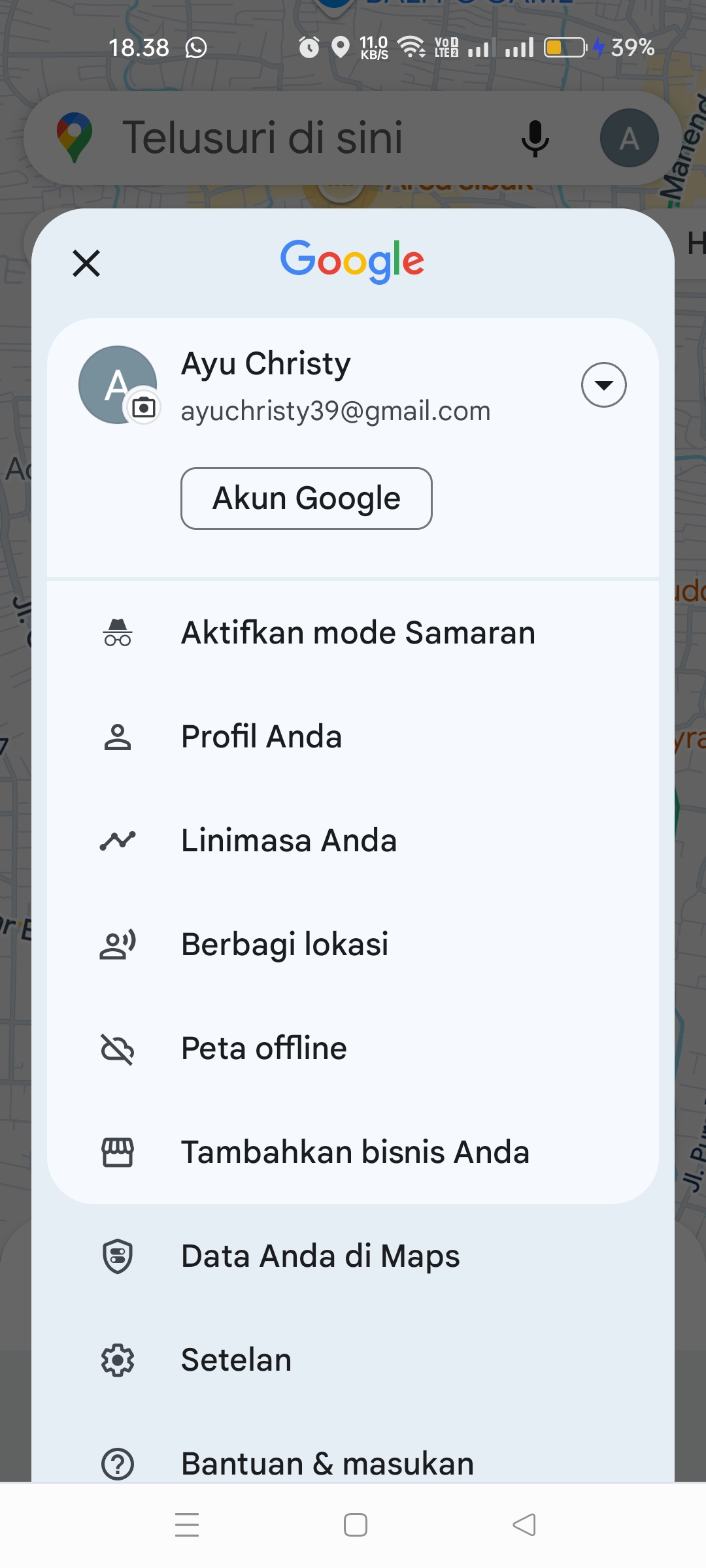Tap the system home button
The image size is (706, 1568).
click(355, 1525)
